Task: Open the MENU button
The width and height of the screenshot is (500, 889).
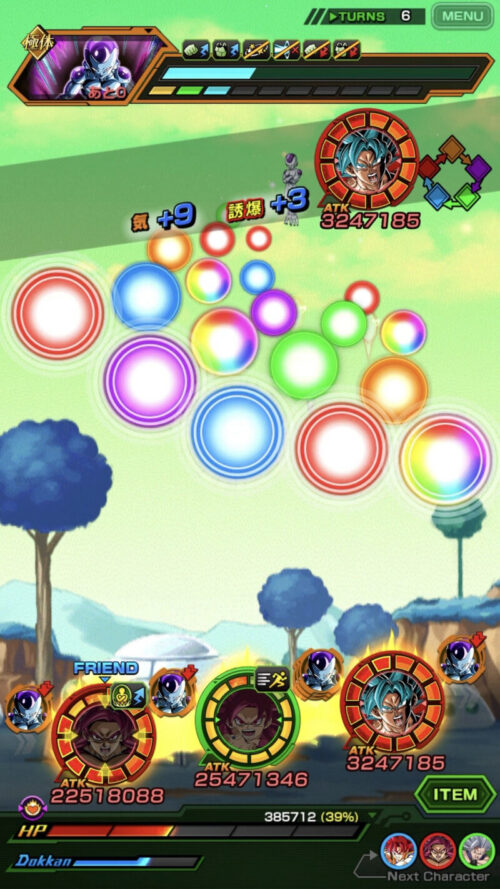Action: tap(463, 16)
